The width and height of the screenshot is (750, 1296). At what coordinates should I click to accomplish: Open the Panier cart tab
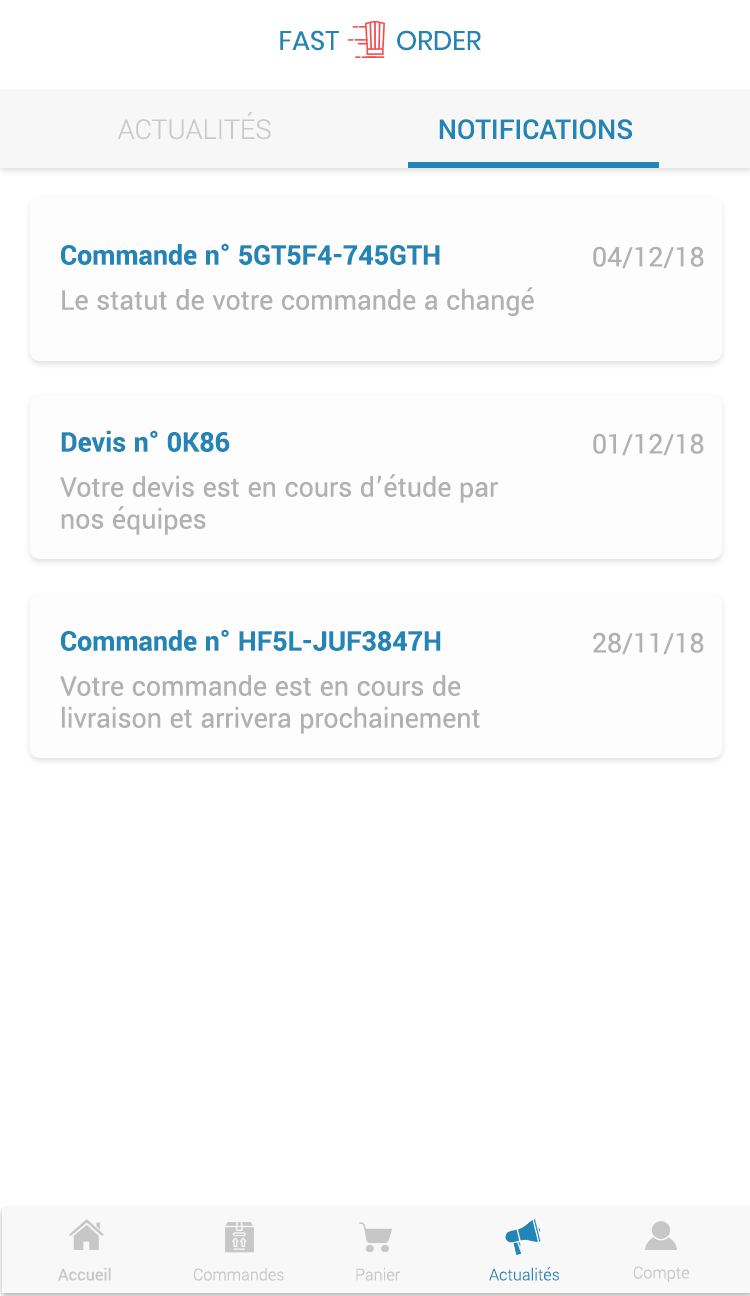pos(377,1250)
